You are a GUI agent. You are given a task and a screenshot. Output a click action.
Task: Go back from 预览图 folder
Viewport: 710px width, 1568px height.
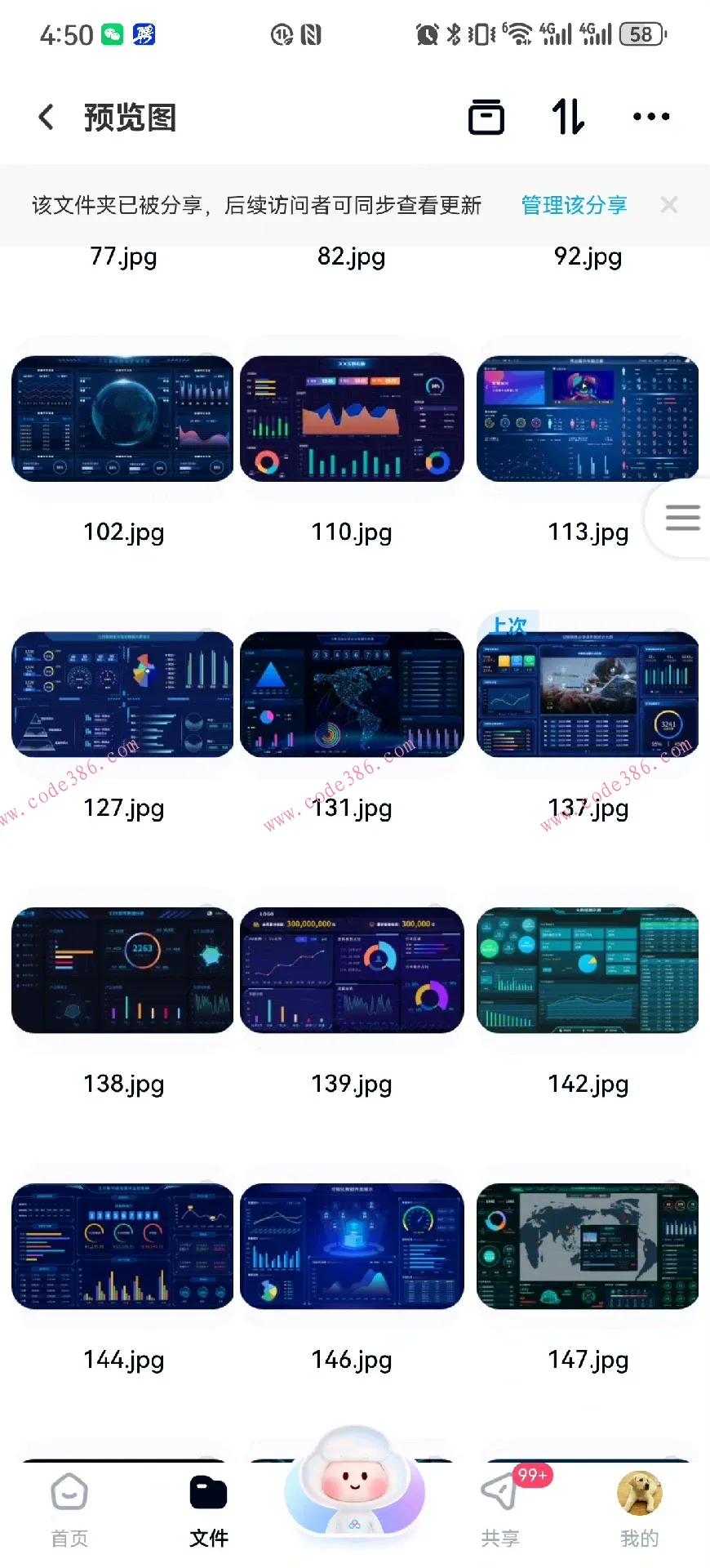[x=47, y=117]
